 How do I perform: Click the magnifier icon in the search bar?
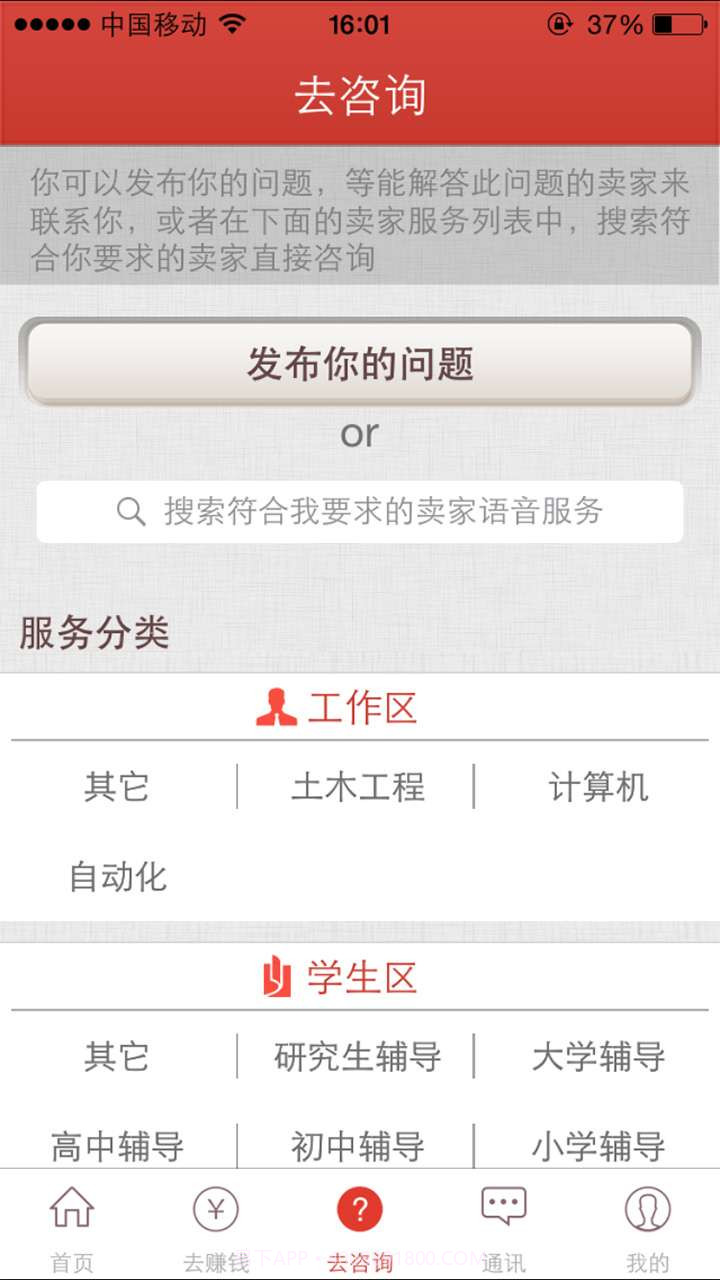[131, 511]
